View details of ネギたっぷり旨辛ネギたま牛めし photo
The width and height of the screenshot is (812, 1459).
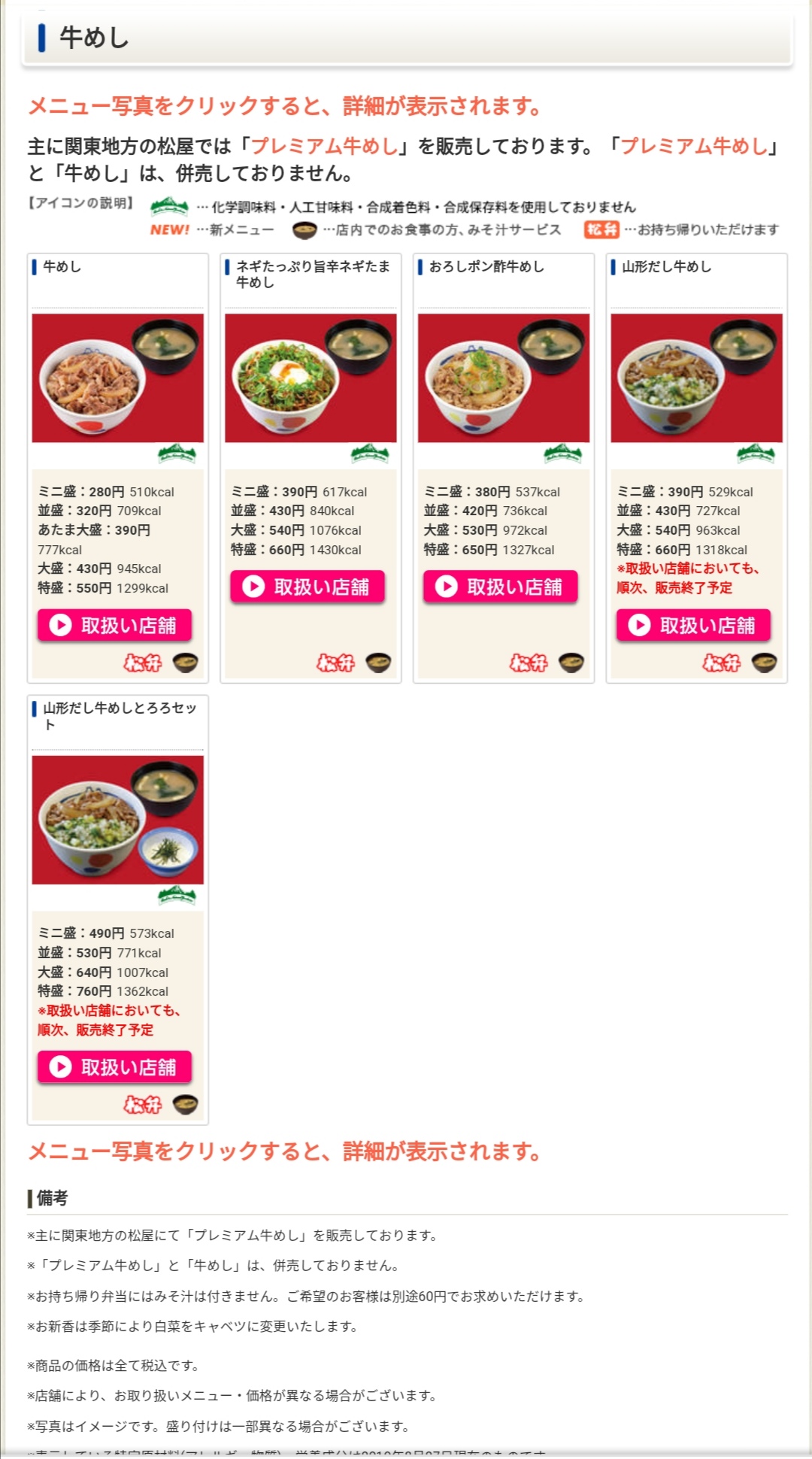tap(311, 378)
